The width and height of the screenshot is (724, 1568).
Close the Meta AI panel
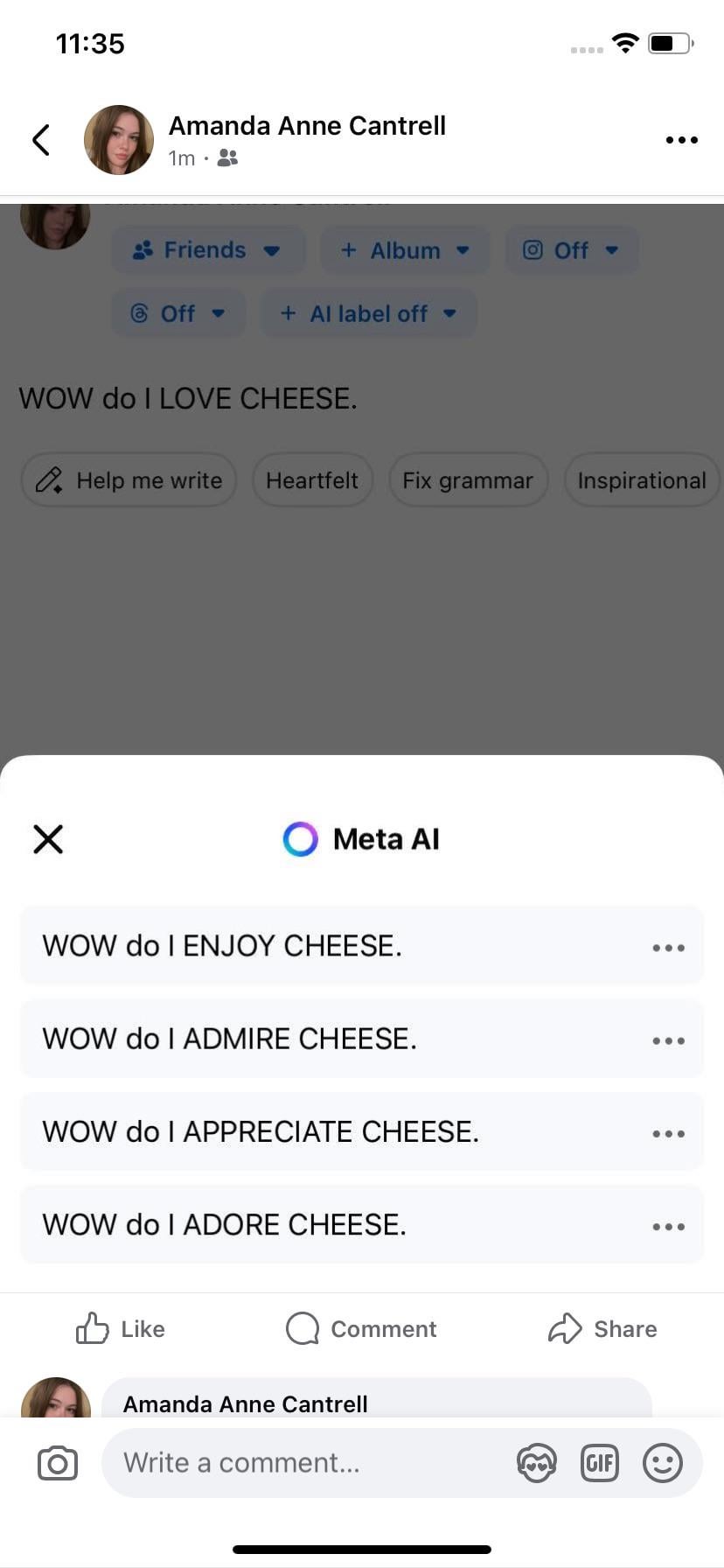pos(48,838)
